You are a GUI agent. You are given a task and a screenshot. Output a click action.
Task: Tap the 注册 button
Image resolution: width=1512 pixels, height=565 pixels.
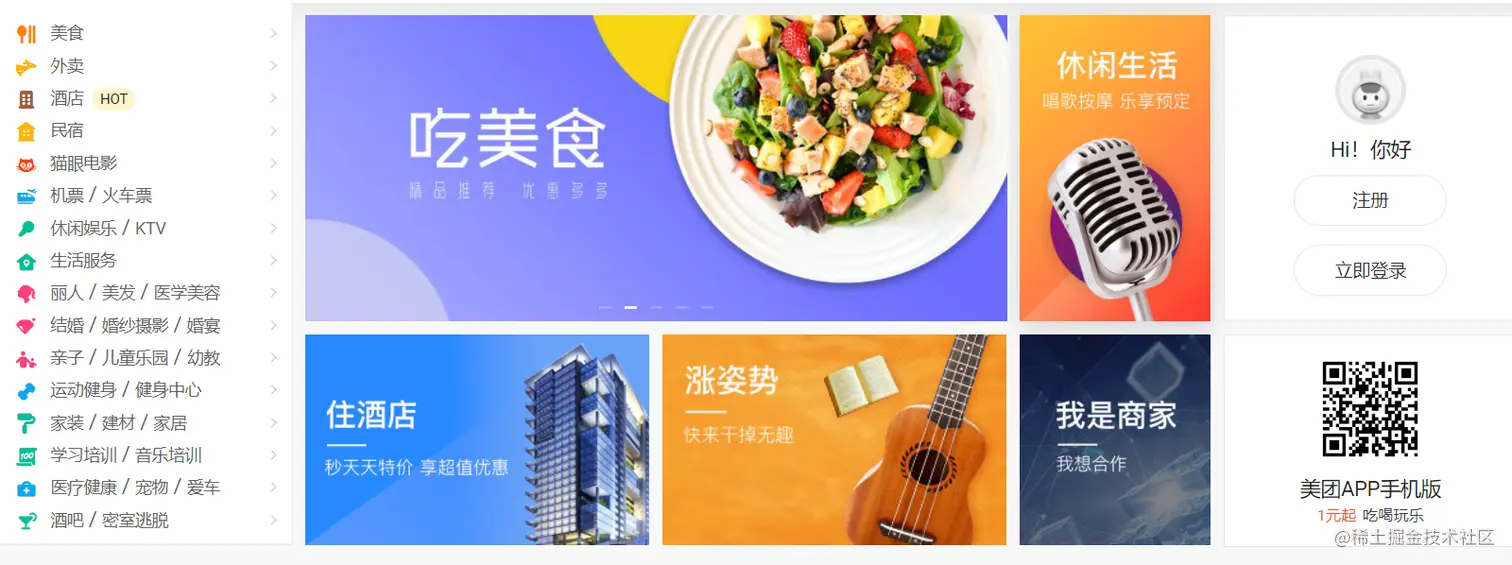1369,201
